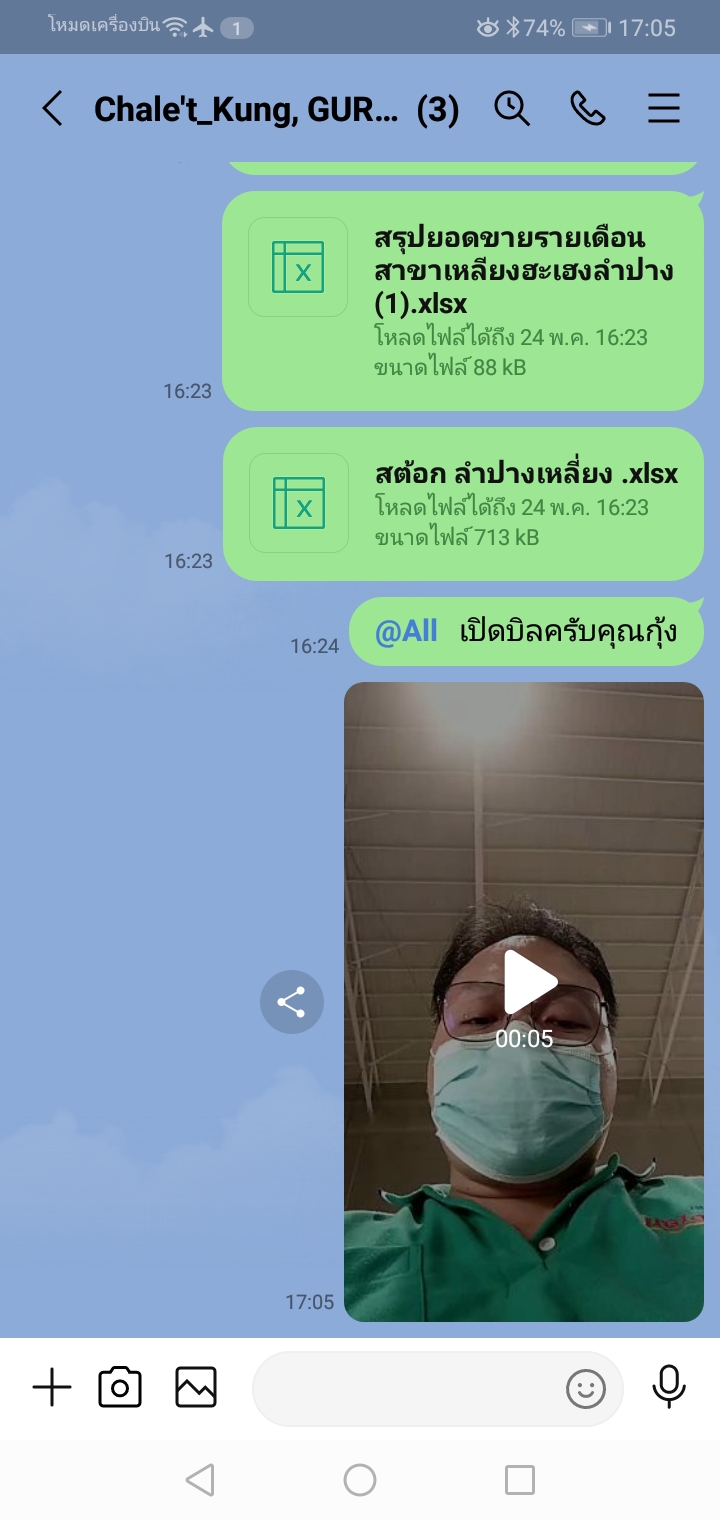
Task: Record a voice message
Action: coord(669,1386)
